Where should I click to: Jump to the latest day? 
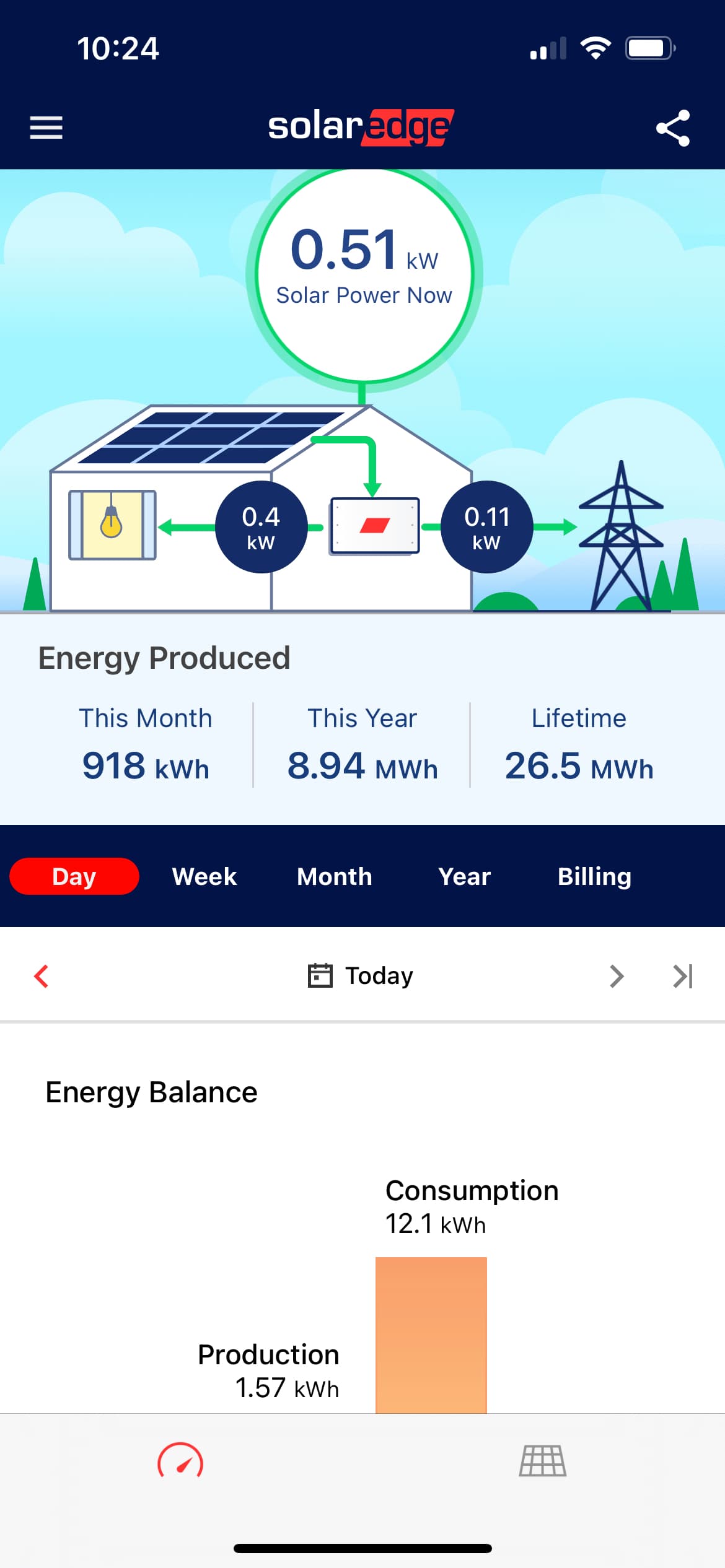(683, 976)
